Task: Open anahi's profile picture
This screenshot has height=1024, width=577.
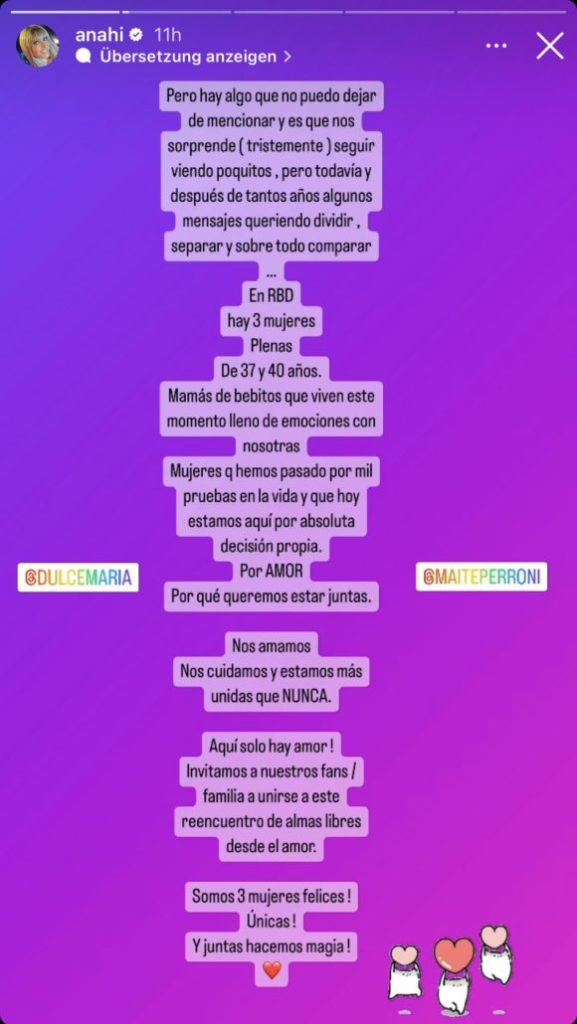Action: tap(39, 46)
